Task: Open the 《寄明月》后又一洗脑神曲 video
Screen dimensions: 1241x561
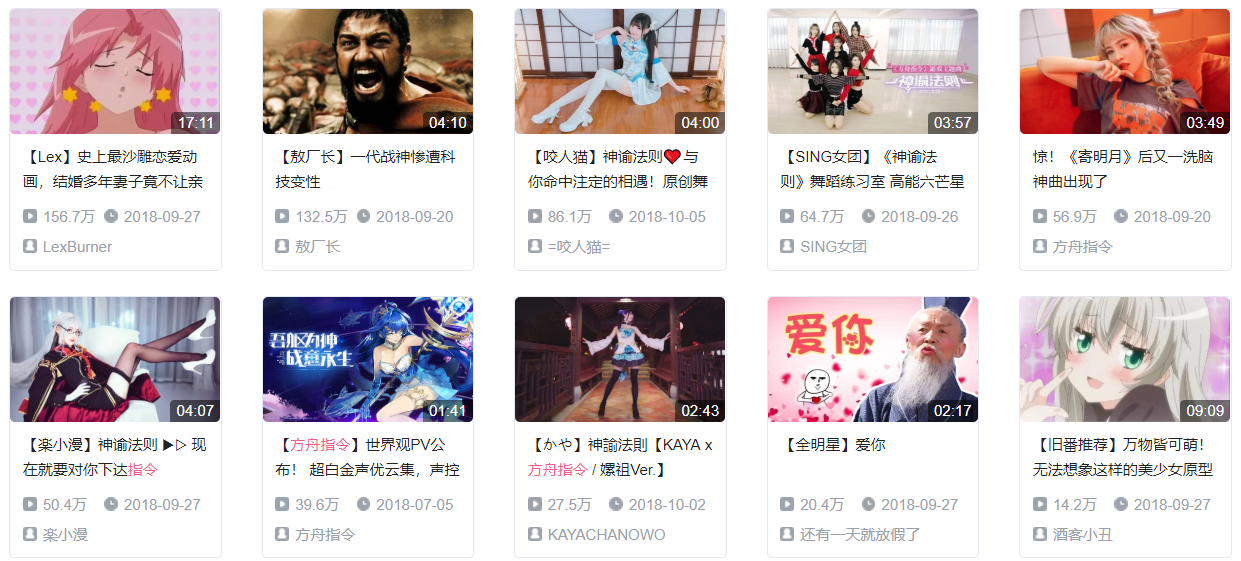Action: point(1124,72)
